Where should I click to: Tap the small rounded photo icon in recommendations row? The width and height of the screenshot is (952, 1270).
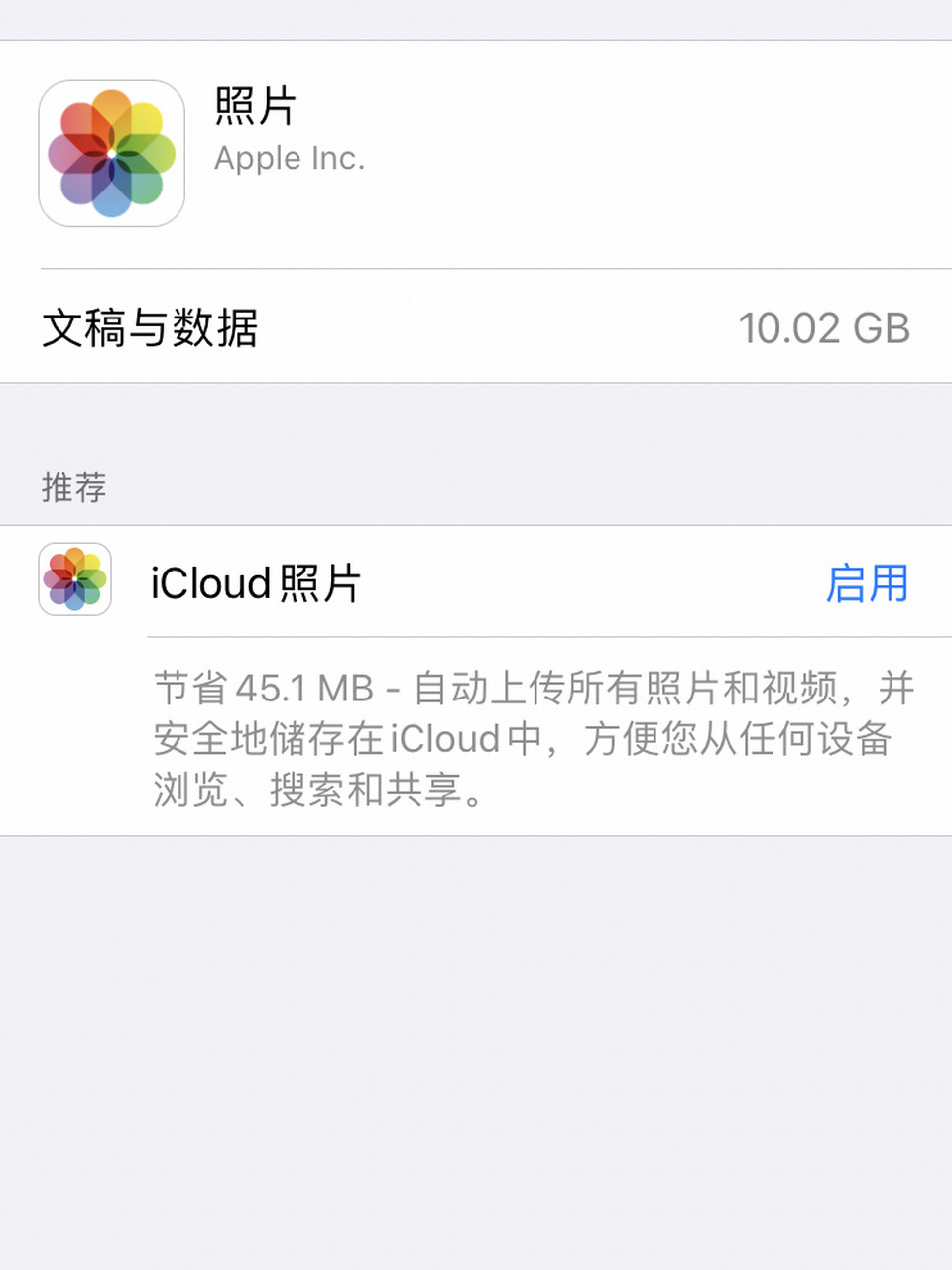(73, 583)
